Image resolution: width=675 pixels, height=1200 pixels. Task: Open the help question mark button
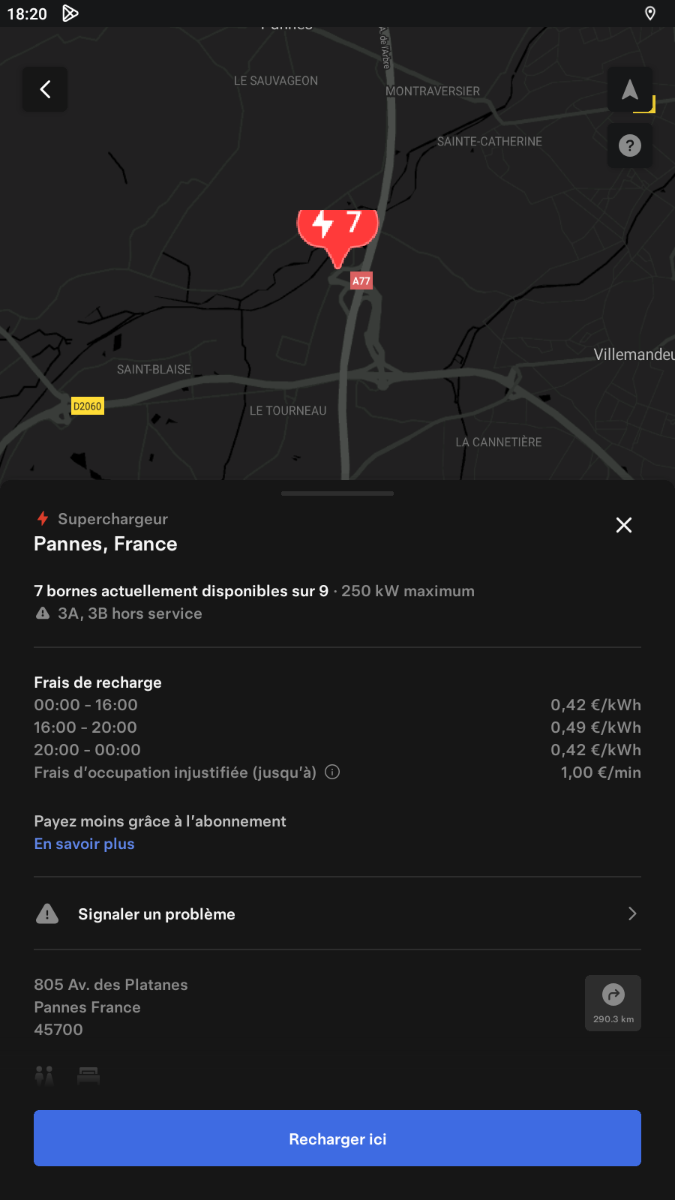(x=630, y=146)
